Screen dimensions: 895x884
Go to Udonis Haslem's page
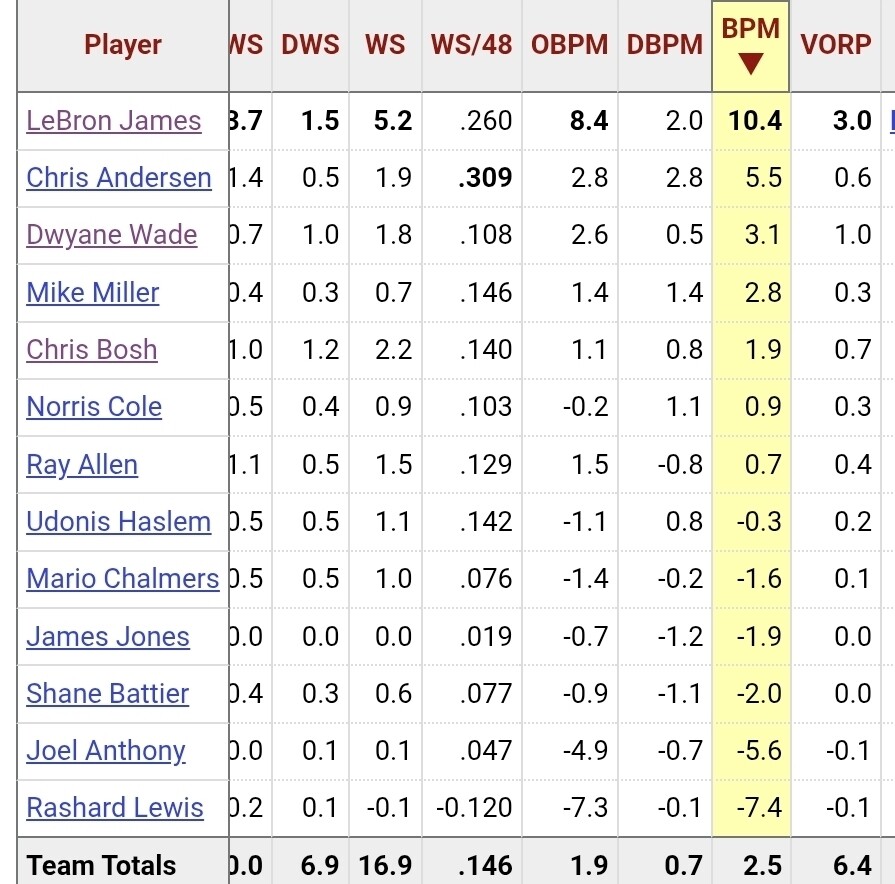point(119,522)
